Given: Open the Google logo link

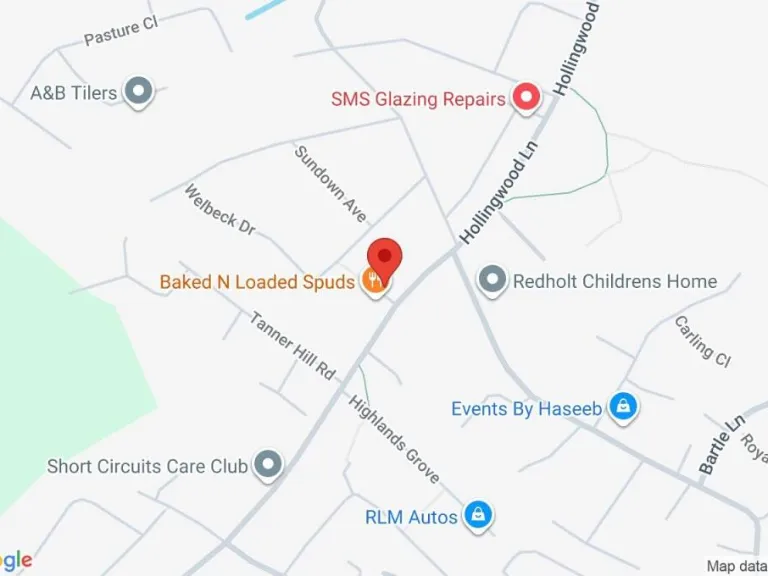Looking at the screenshot, I should pyautogui.click(x=15, y=560).
